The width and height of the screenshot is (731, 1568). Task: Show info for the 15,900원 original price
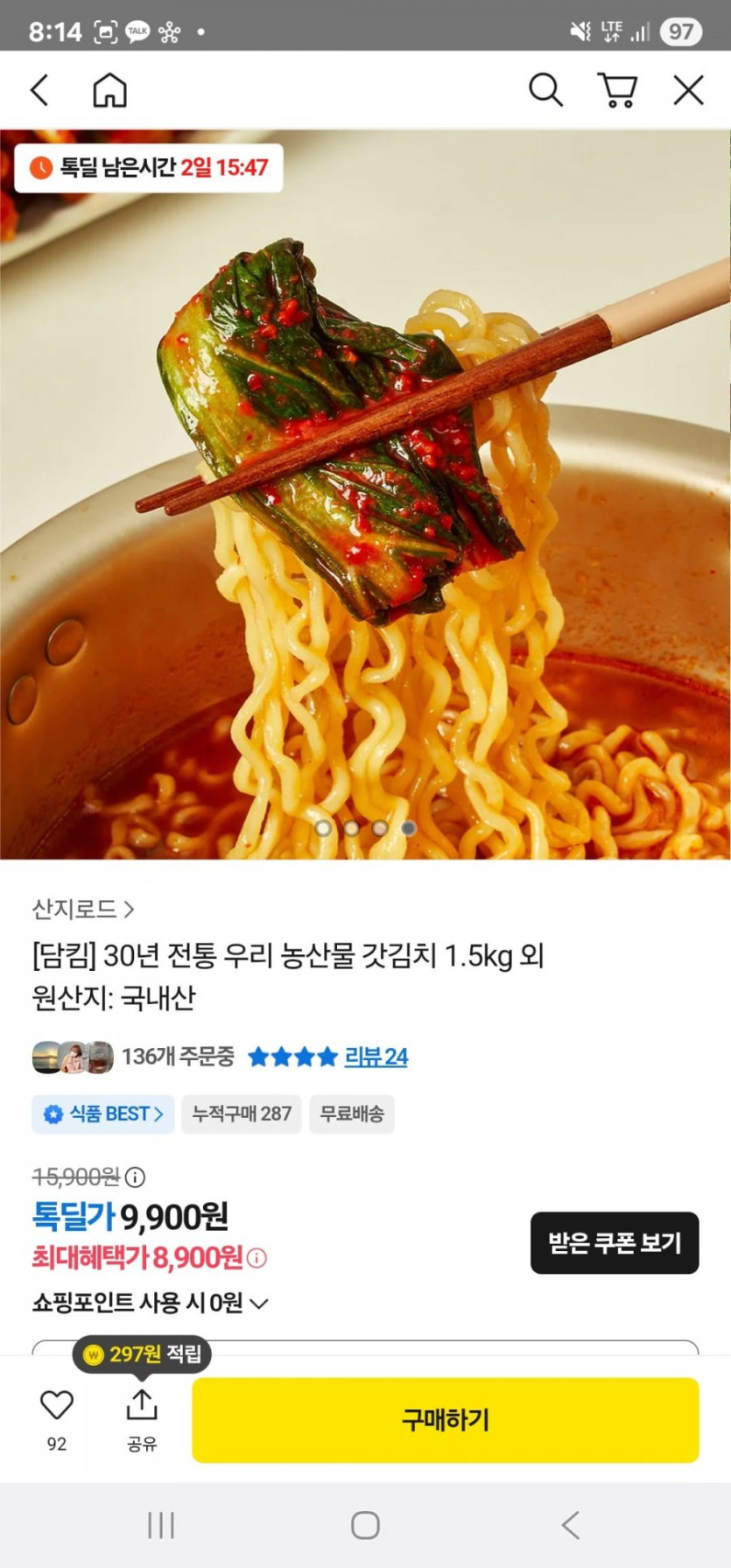click(135, 1178)
